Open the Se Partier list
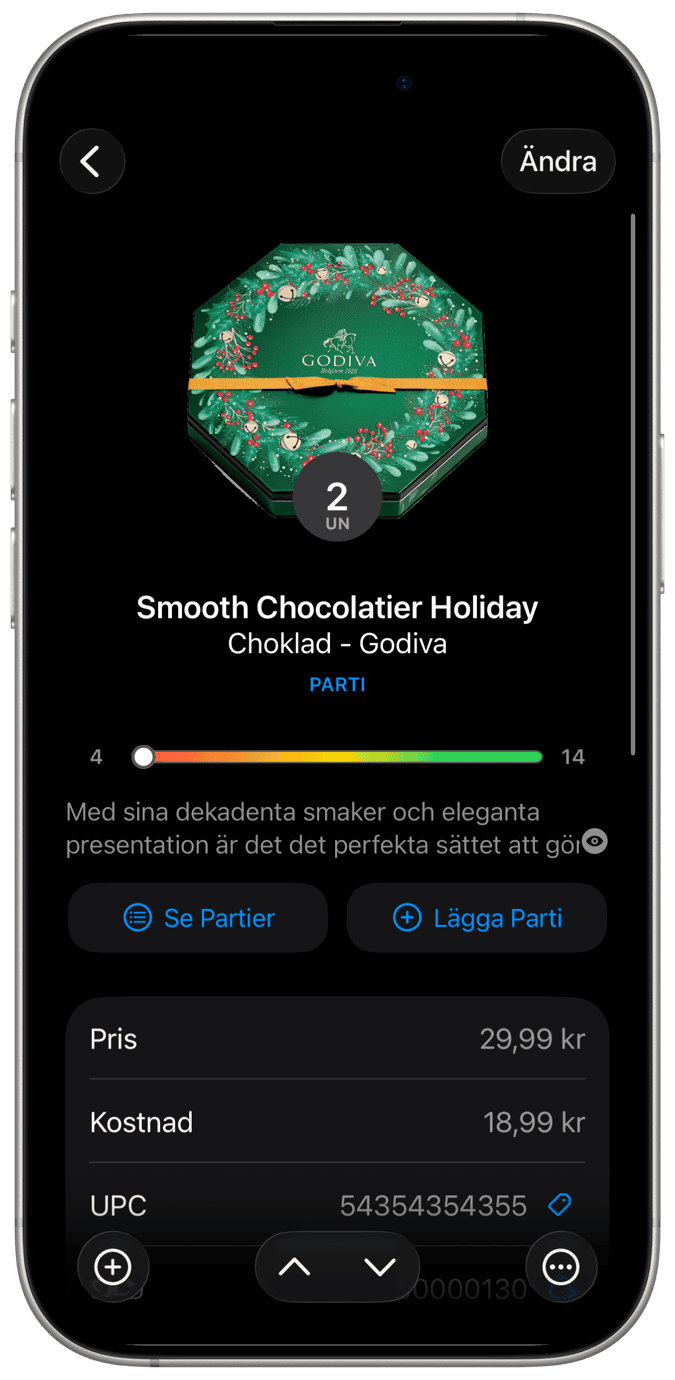This screenshot has height=1380, width=675. point(198,917)
